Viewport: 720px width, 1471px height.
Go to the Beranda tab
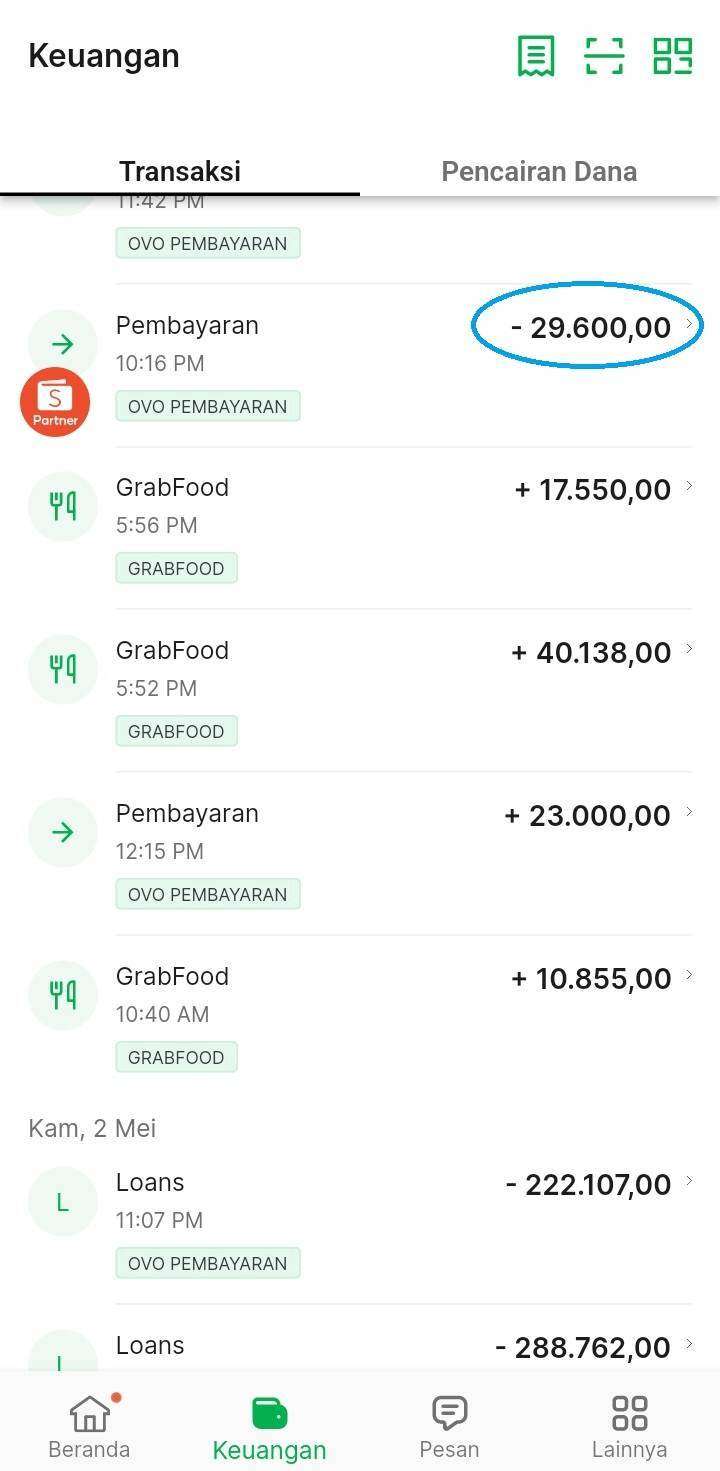[x=89, y=1427]
